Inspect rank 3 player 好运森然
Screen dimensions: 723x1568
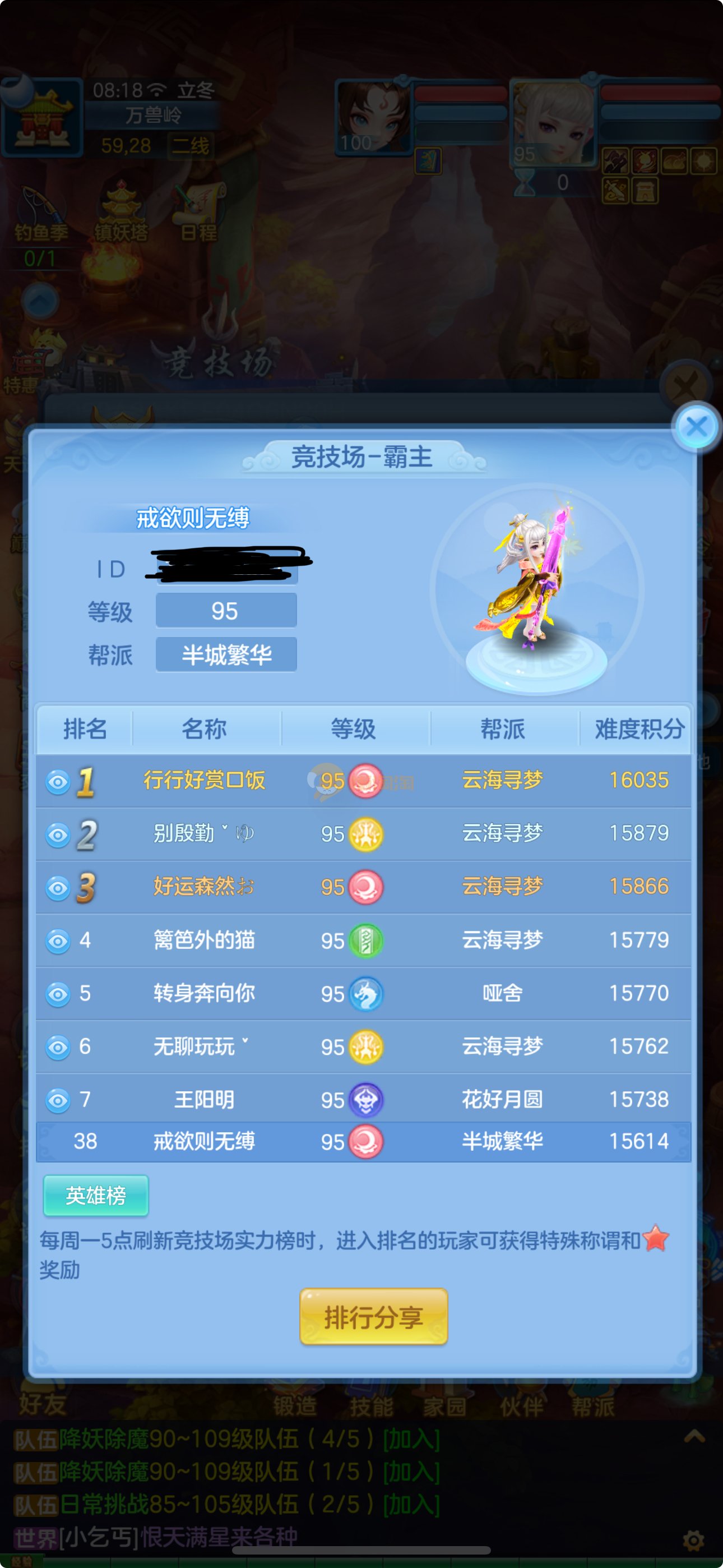coord(58,888)
